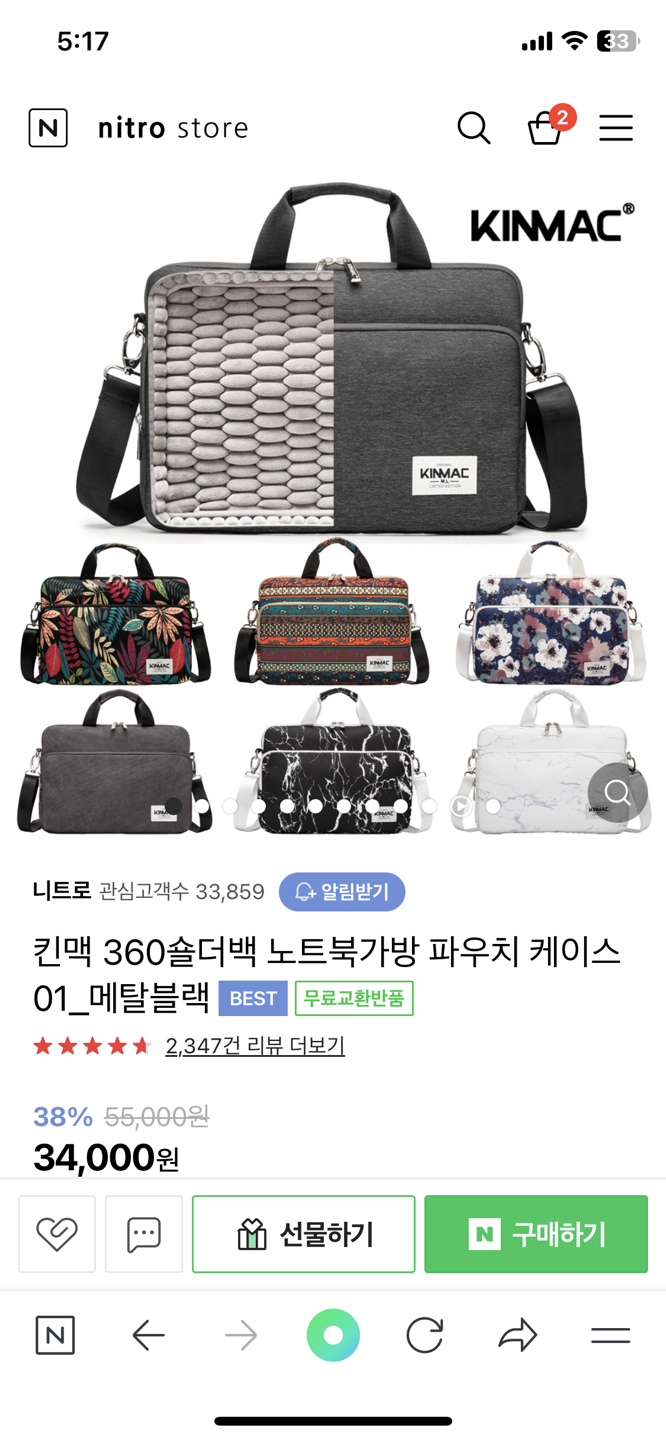Tap the 선물하기 gift button
666x1440 pixels.
point(303,1234)
